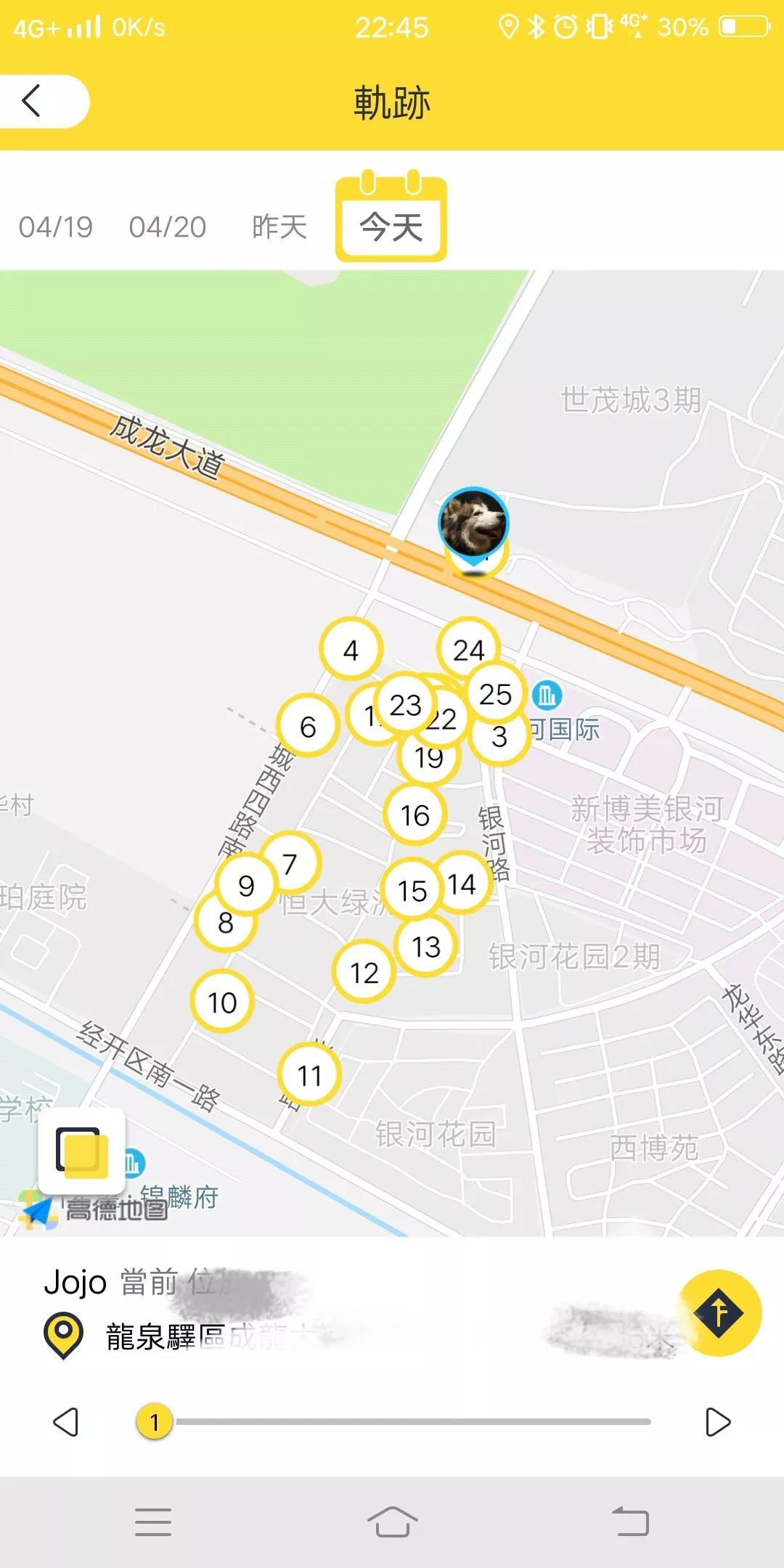Image resolution: width=784 pixels, height=1568 pixels.
Task: Go to the phone's home screen
Action: (x=392, y=1522)
